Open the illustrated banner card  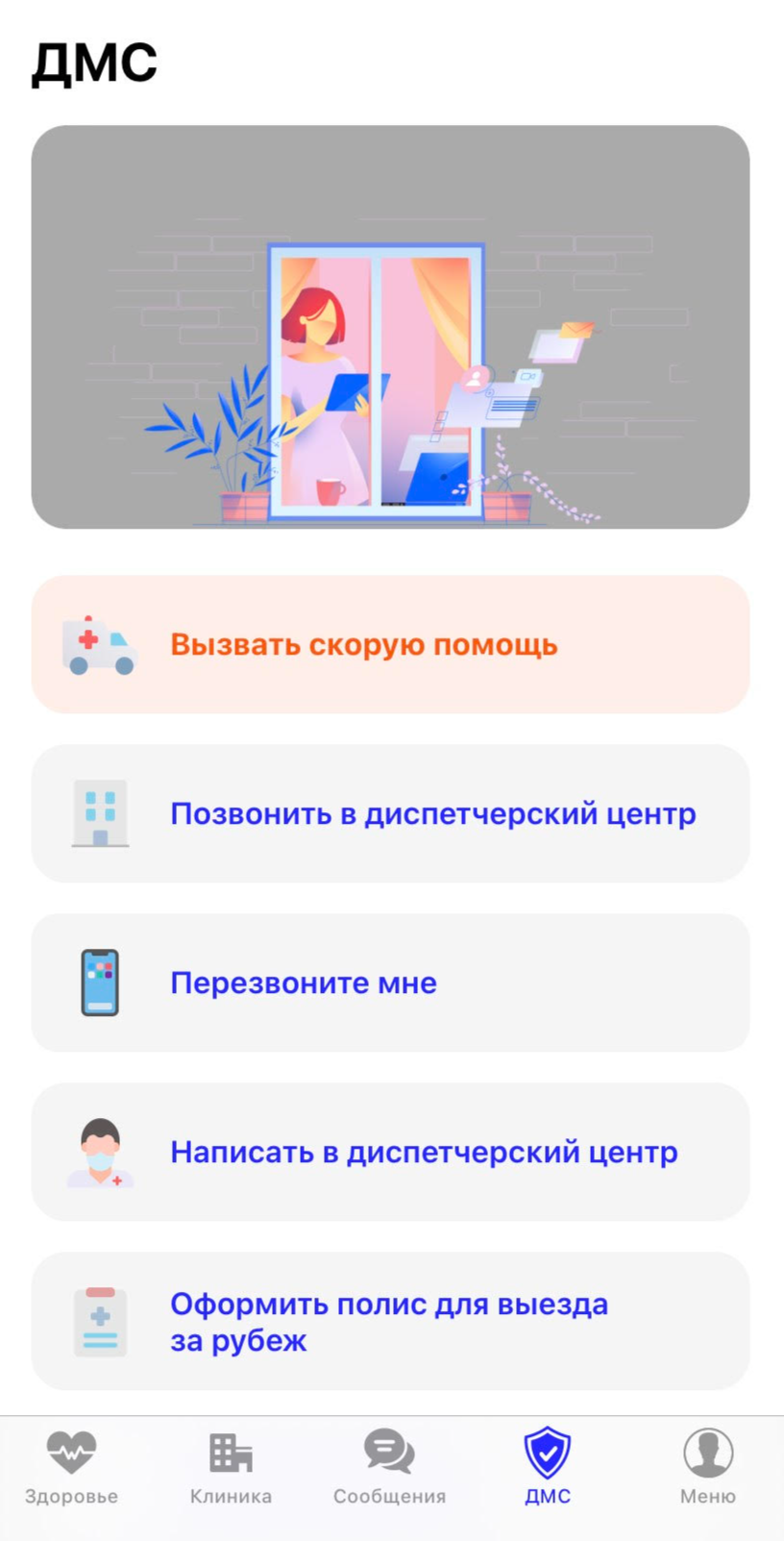pyautogui.click(x=390, y=327)
